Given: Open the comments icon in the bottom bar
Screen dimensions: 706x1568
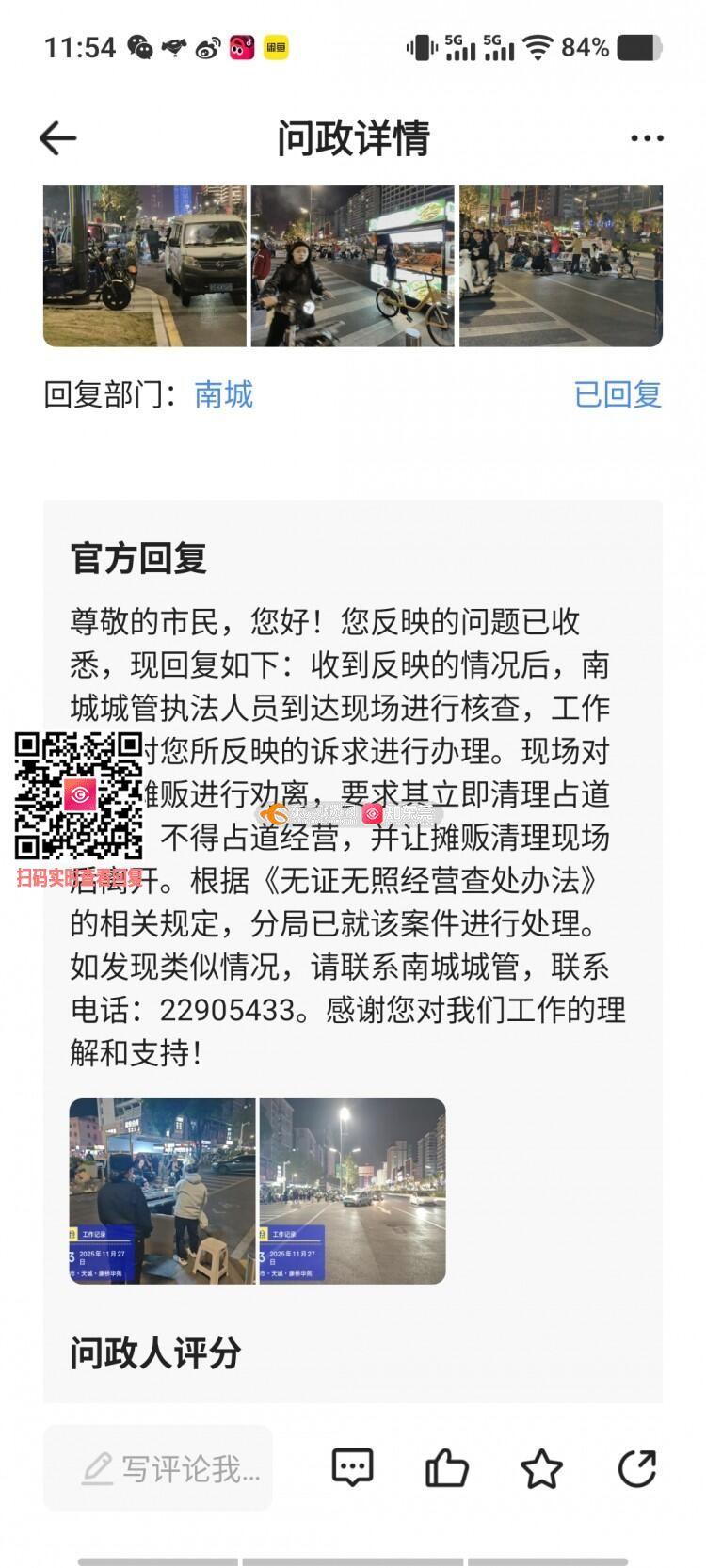Looking at the screenshot, I should 353,1467.
